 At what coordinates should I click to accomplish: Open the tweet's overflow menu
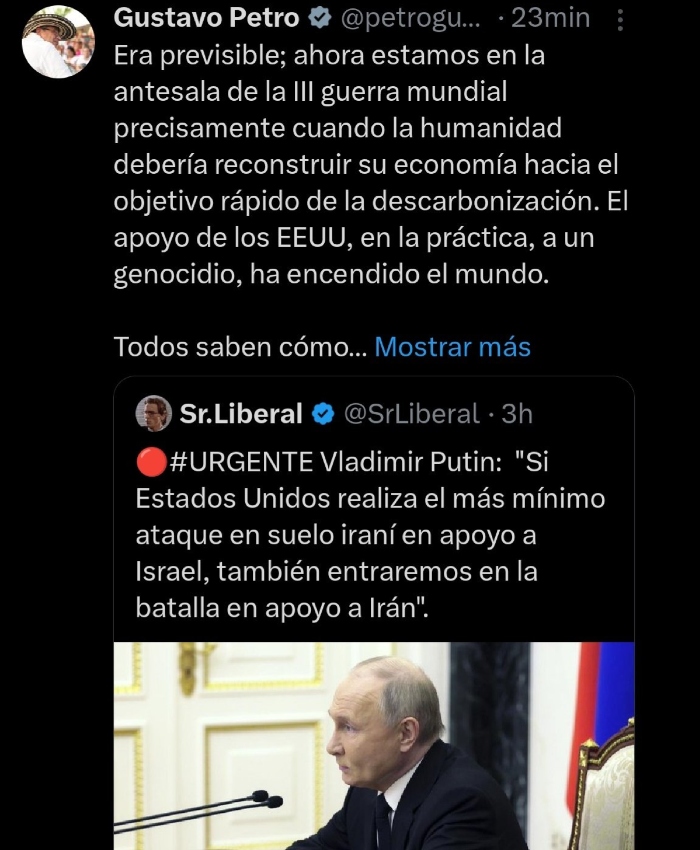620,19
